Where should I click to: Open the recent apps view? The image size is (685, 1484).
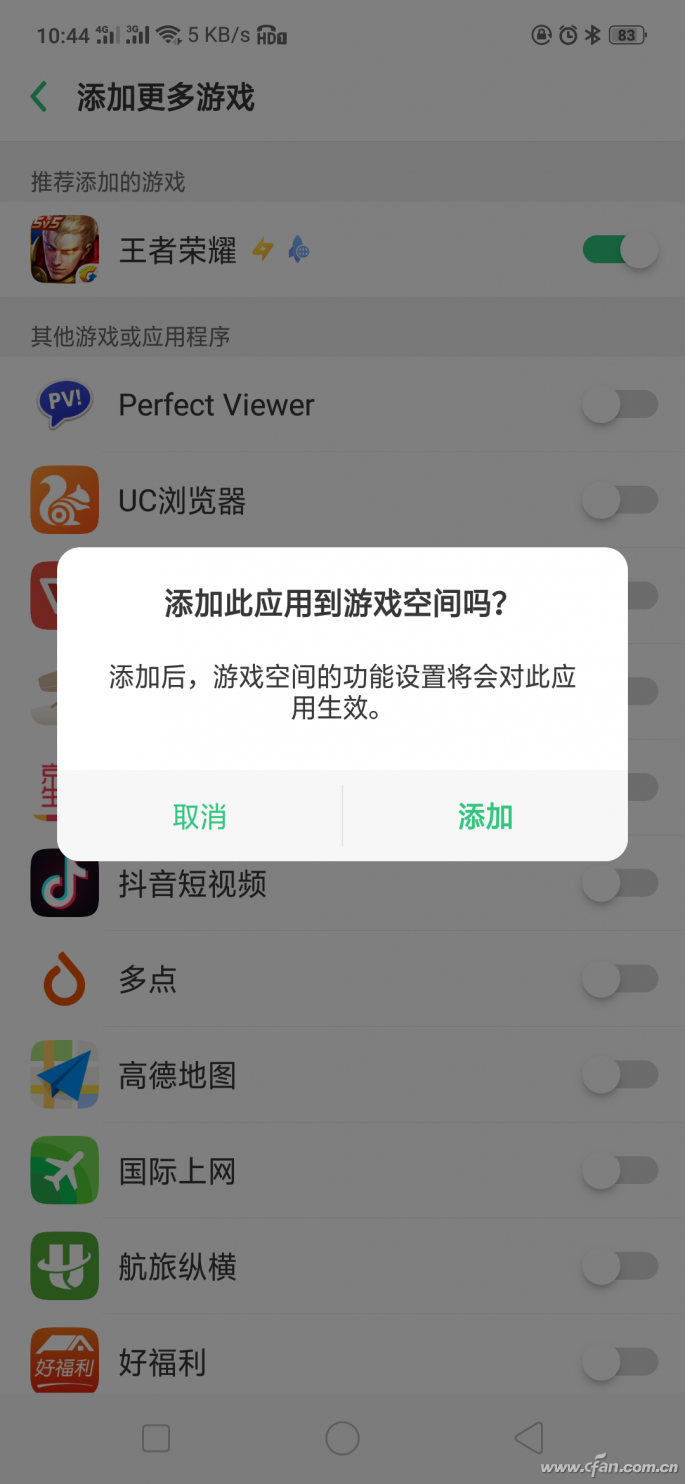coord(156,1438)
